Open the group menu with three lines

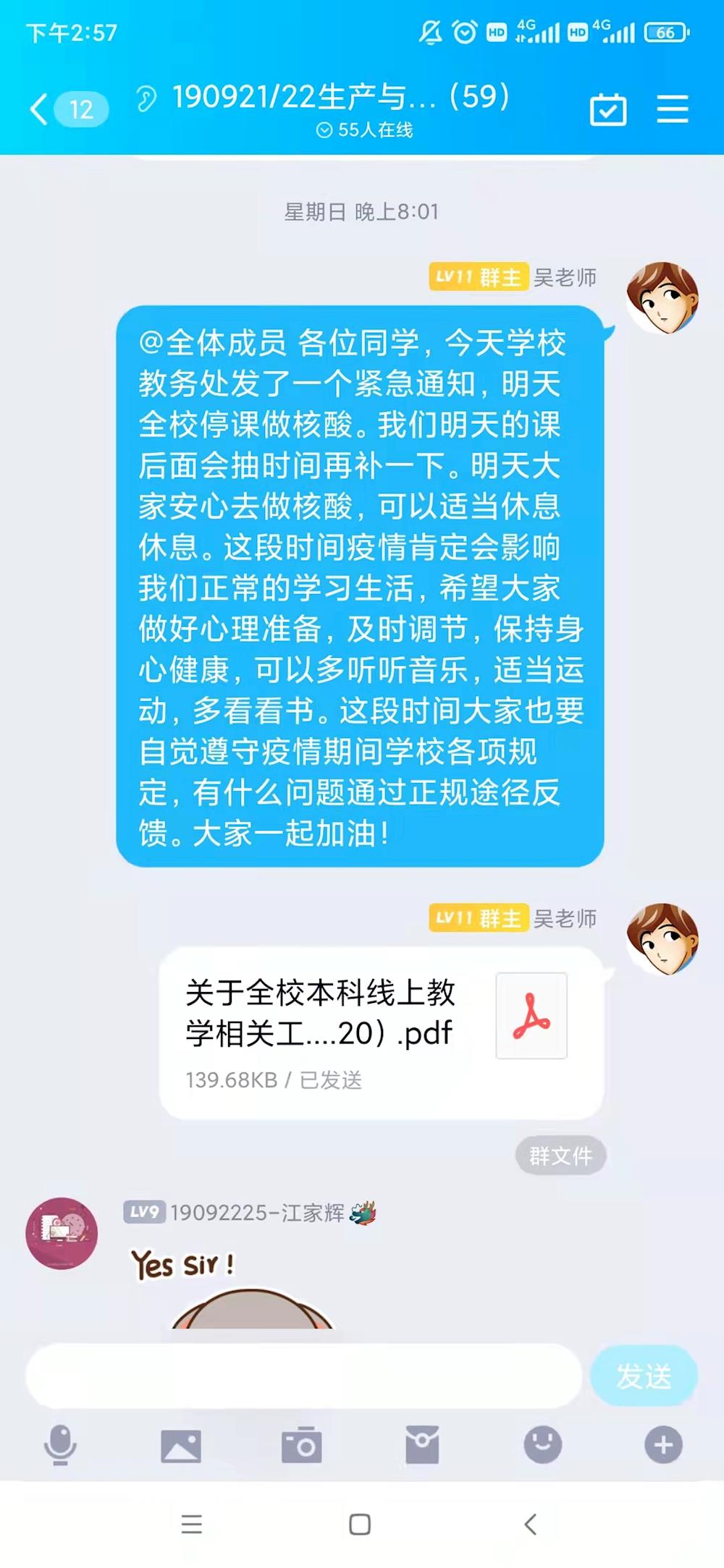(x=672, y=110)
